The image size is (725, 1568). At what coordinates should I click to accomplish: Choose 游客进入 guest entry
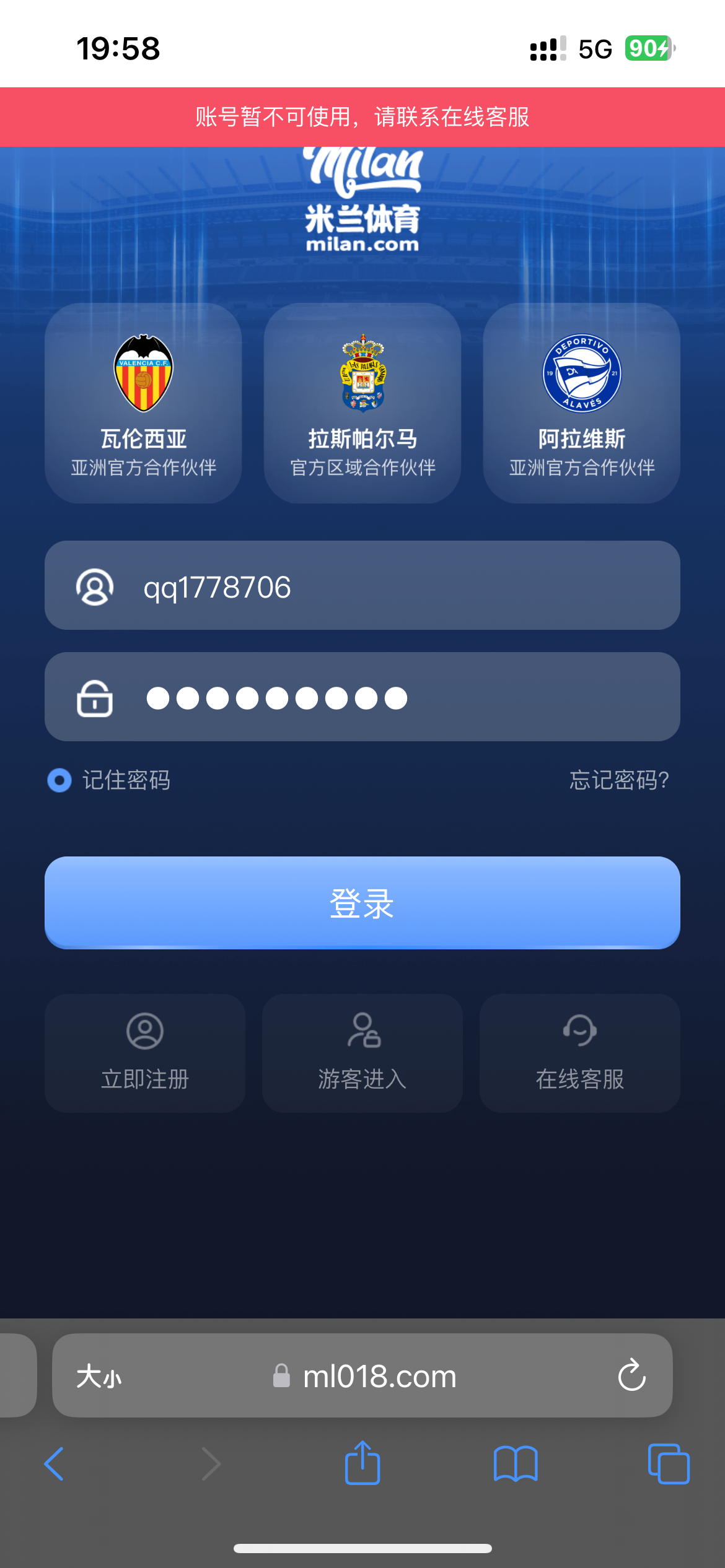pos(362,1053)
